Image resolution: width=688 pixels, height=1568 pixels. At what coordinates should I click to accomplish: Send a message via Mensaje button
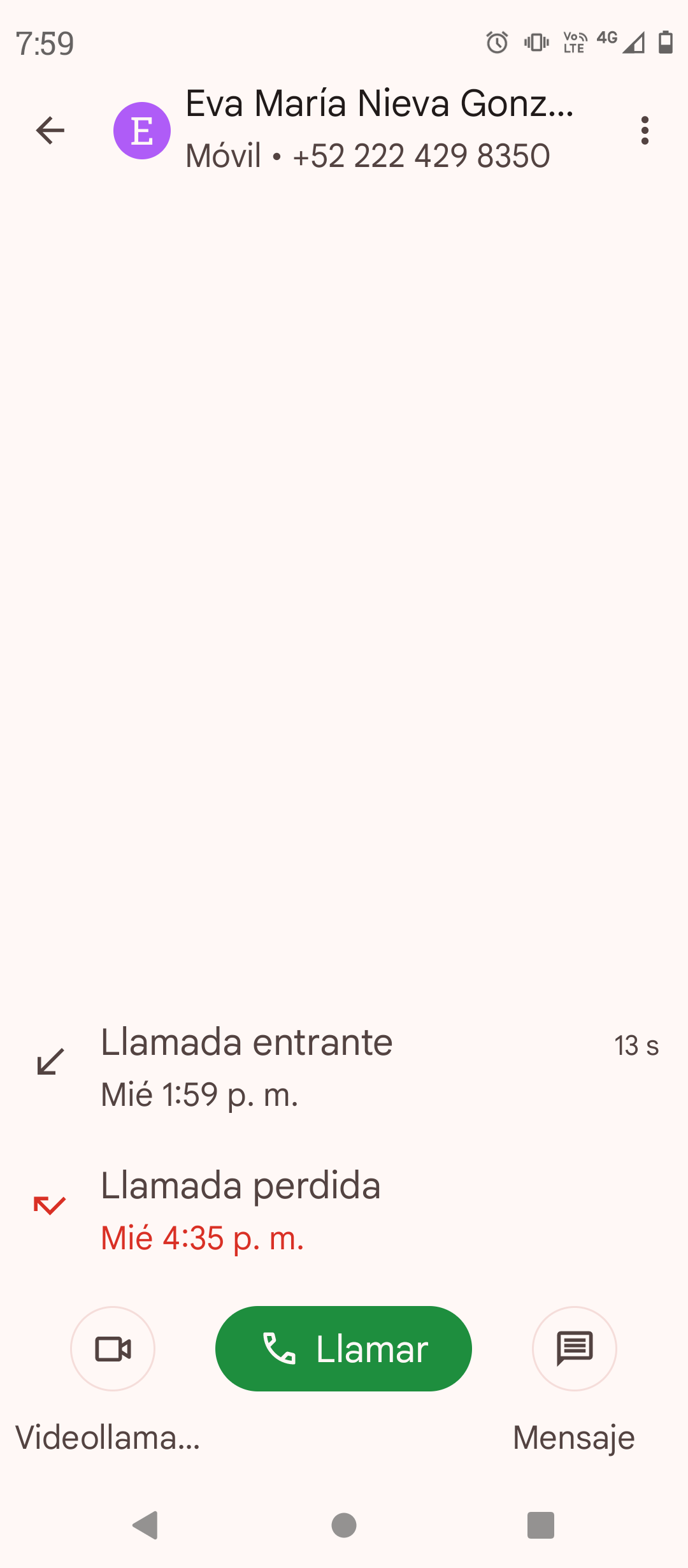[x=575, y=1349]
